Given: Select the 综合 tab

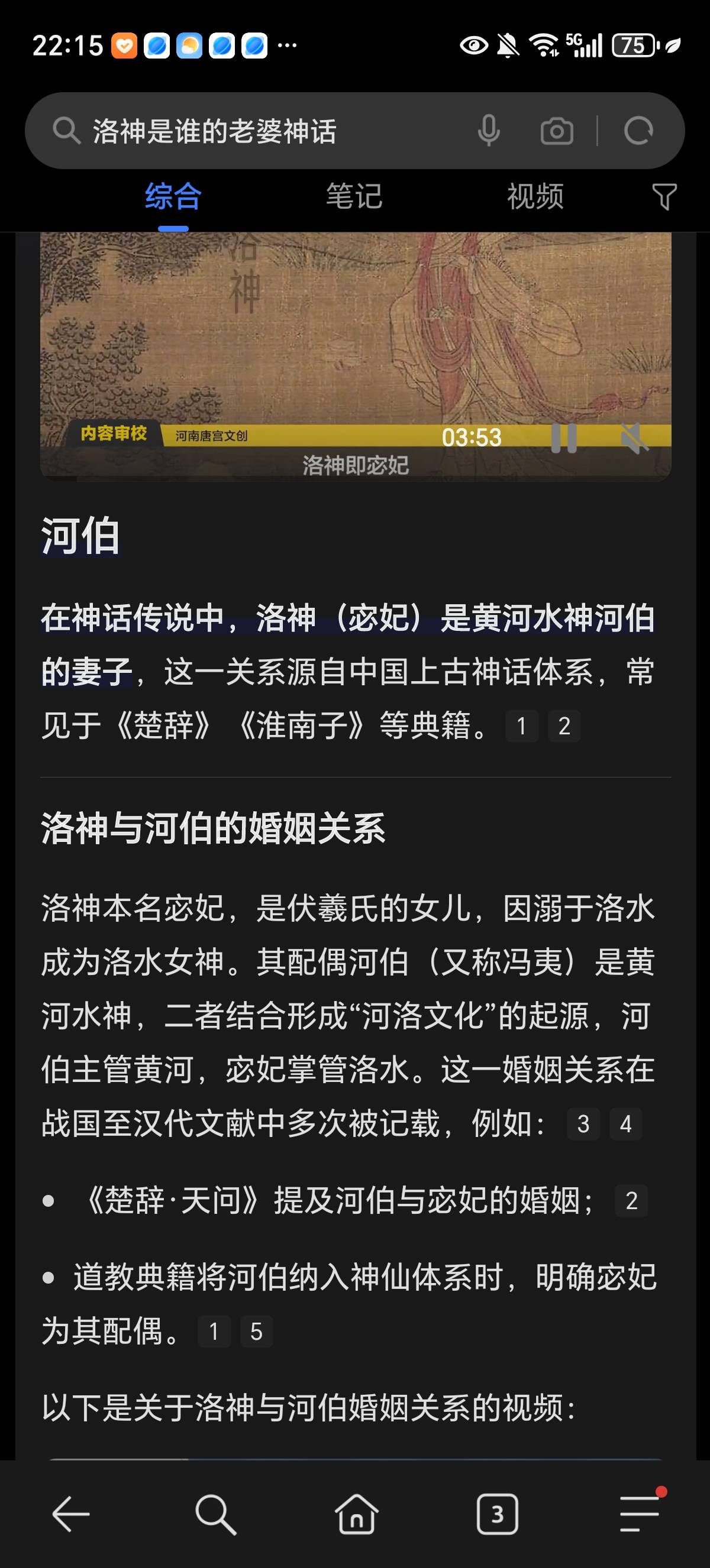Looking at the screenshot, I should tap(173, 197).
